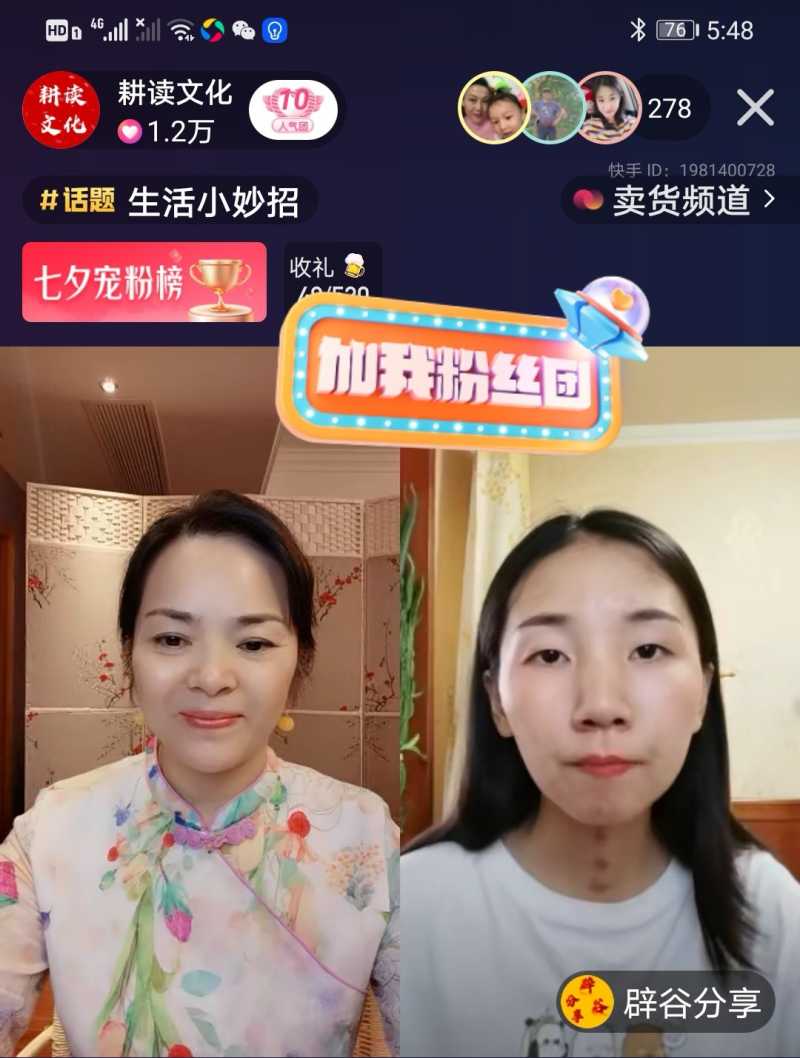Open 辟谷分享 co-host profile
The width and height of the screenshot is (800, 1058).
tap(667, 1002)
